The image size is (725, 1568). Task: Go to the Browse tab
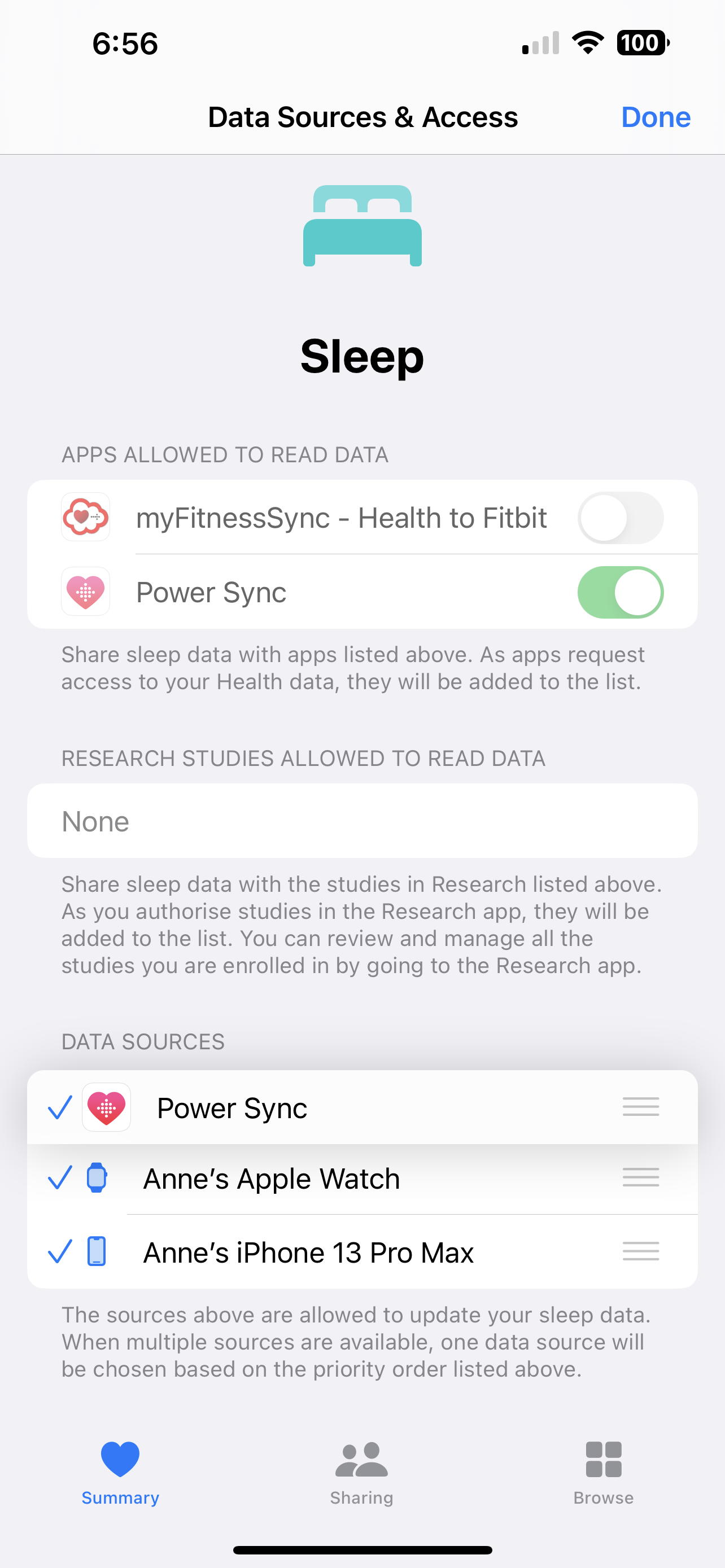coord(603,1472)
